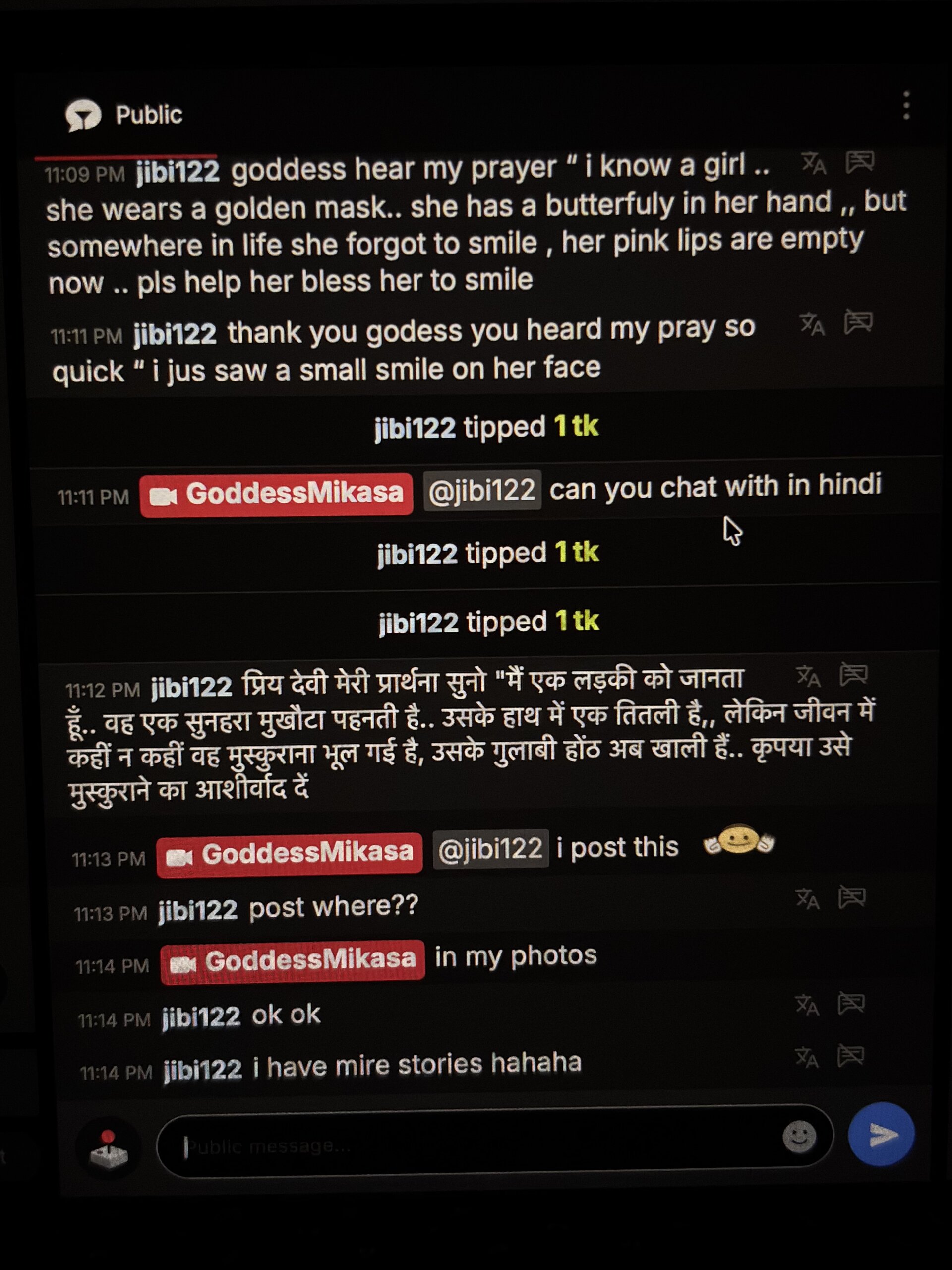This screenshot has width=952, height=1270.
Task: Open jibi122's profile from 'ok ok' message
Action: tap(201, 1017)
